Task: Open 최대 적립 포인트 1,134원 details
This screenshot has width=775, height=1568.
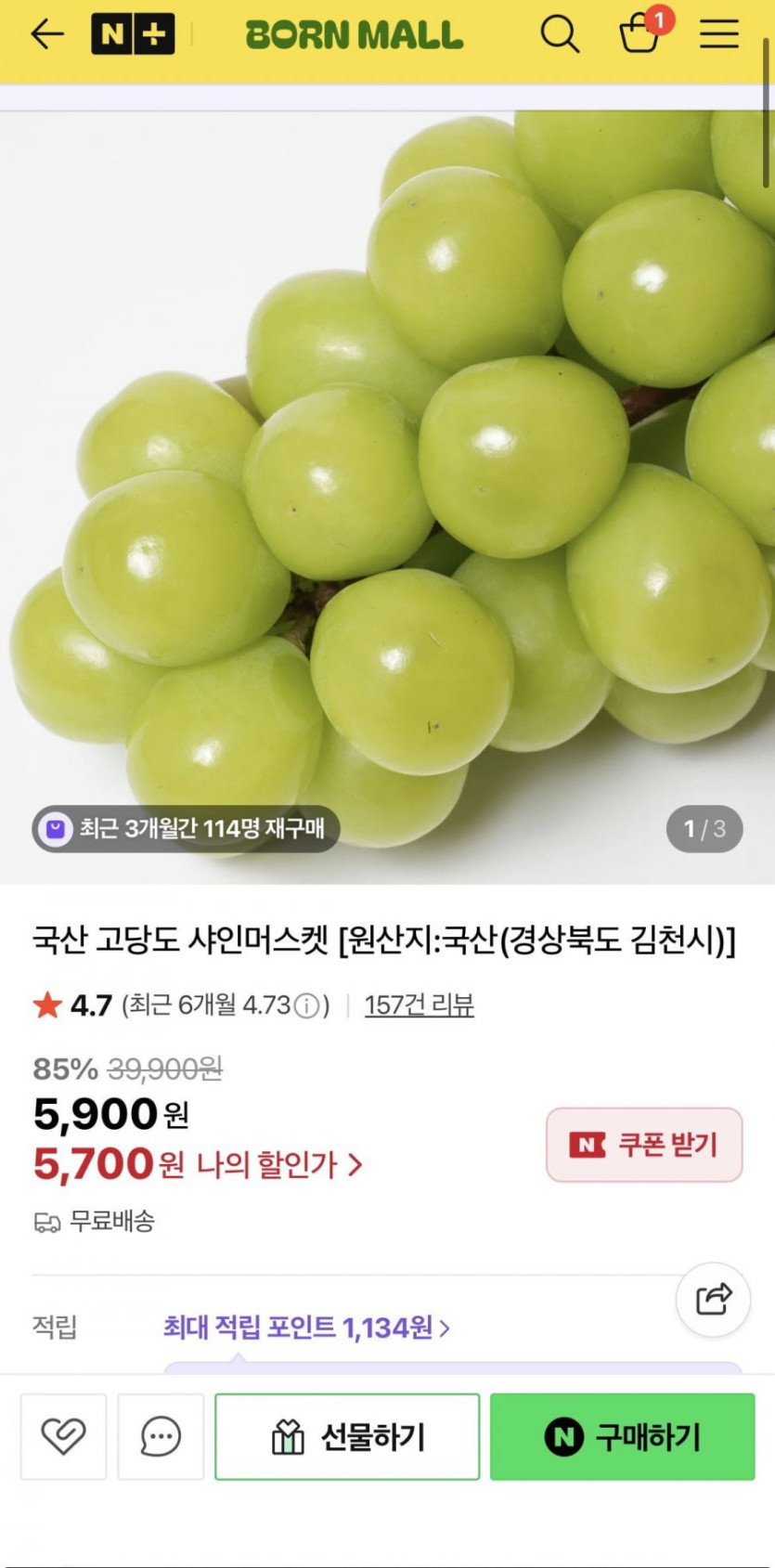Action: point(306,1328)
